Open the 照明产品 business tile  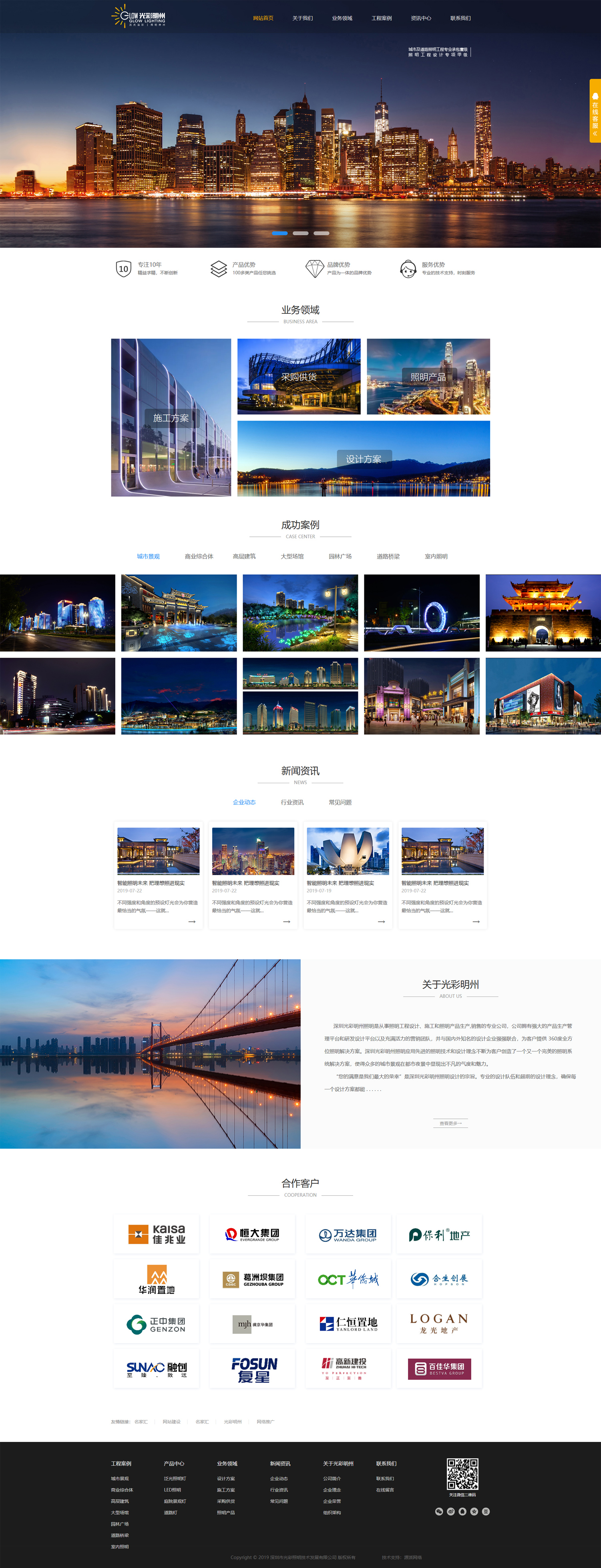[428, 377]
